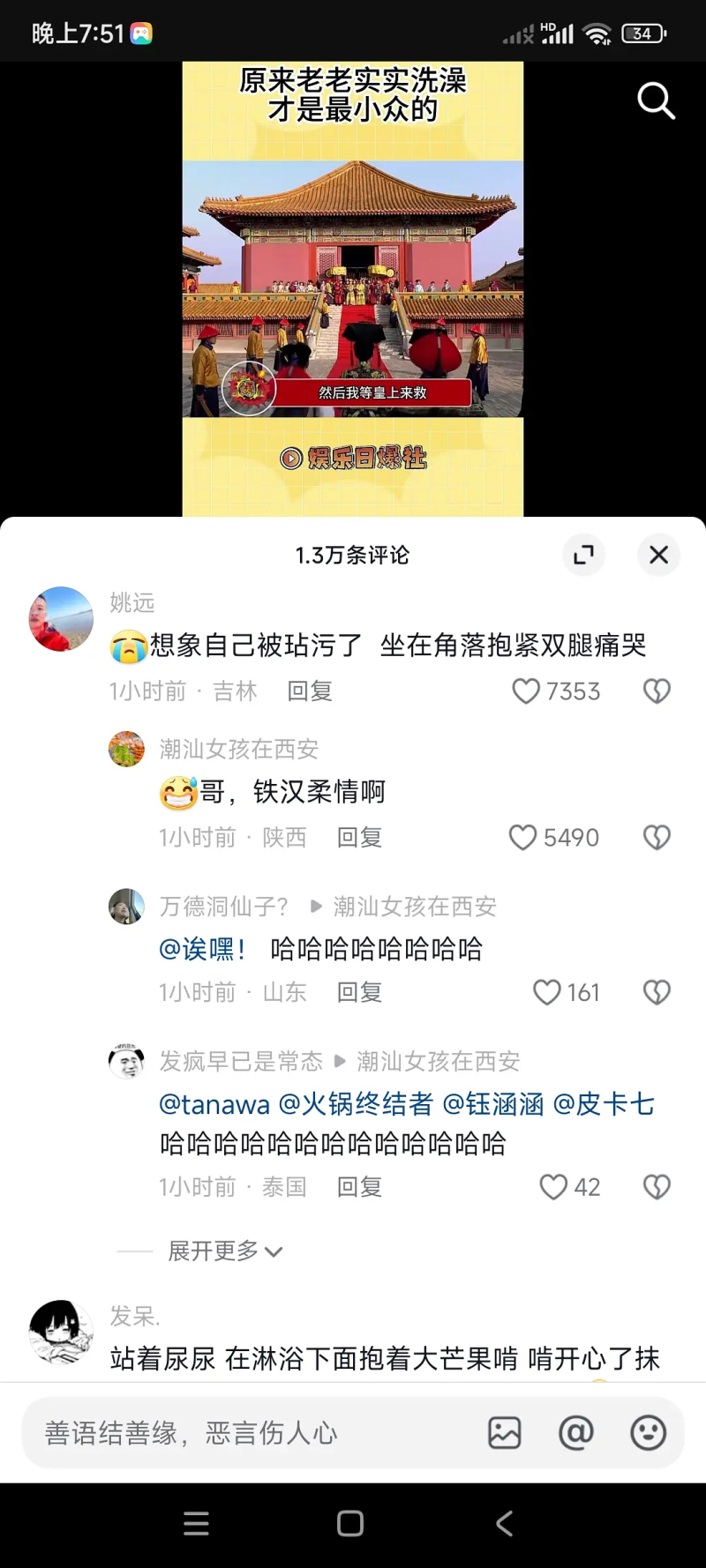
Task: Attach an image to the comment
Action: coord(505,1433)
